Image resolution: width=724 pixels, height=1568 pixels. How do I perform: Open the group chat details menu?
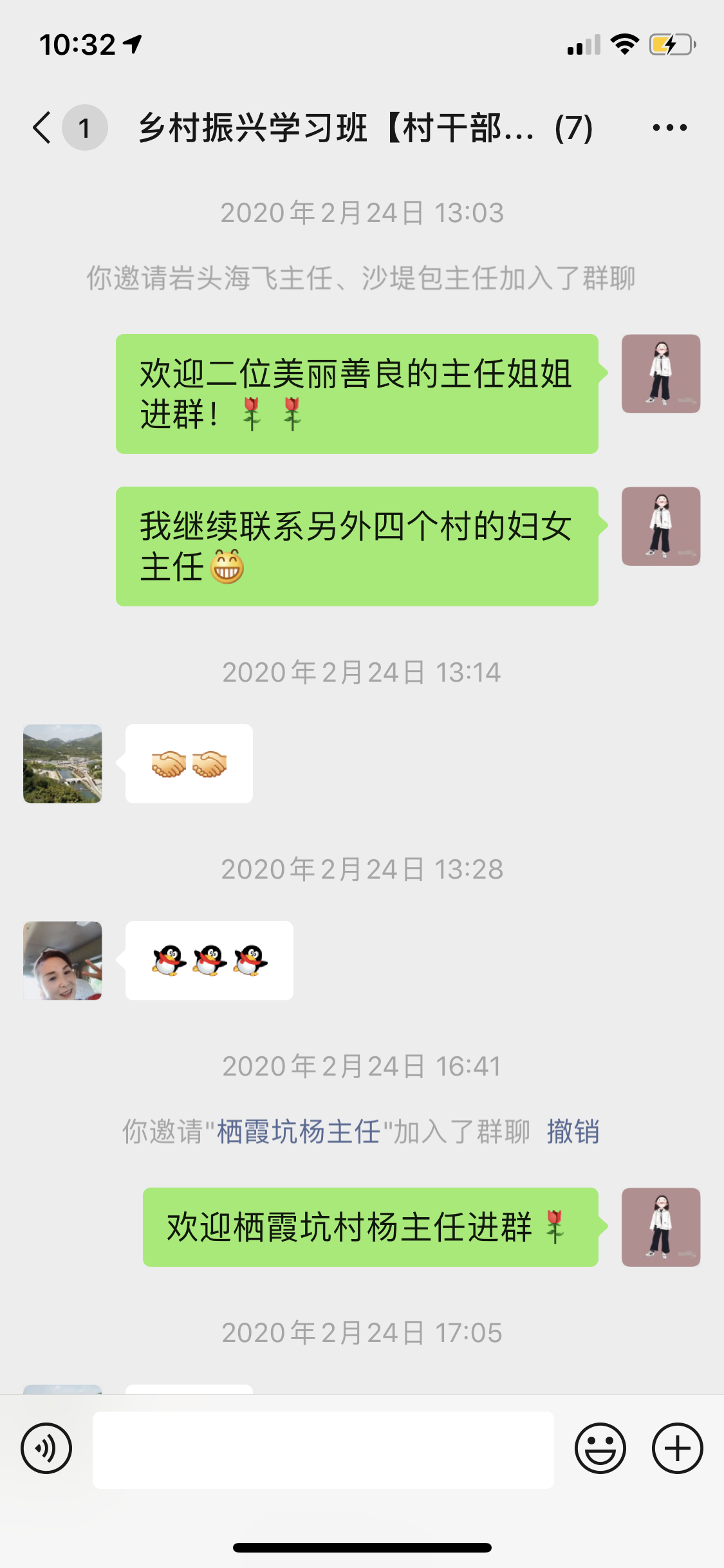pos(669,127)
